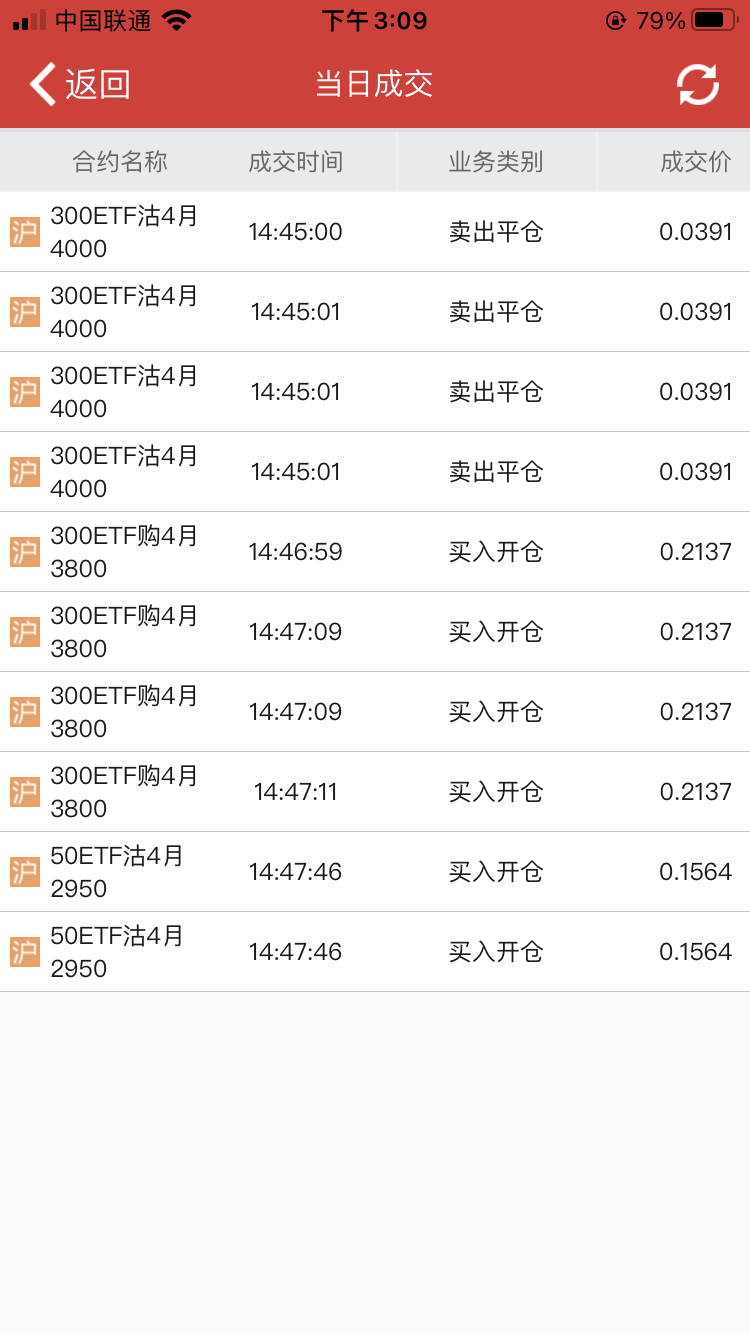Refresh today's trade list
Image resolution: width=750 pixels, height=1334 pixels.
(x=697, y=85)
